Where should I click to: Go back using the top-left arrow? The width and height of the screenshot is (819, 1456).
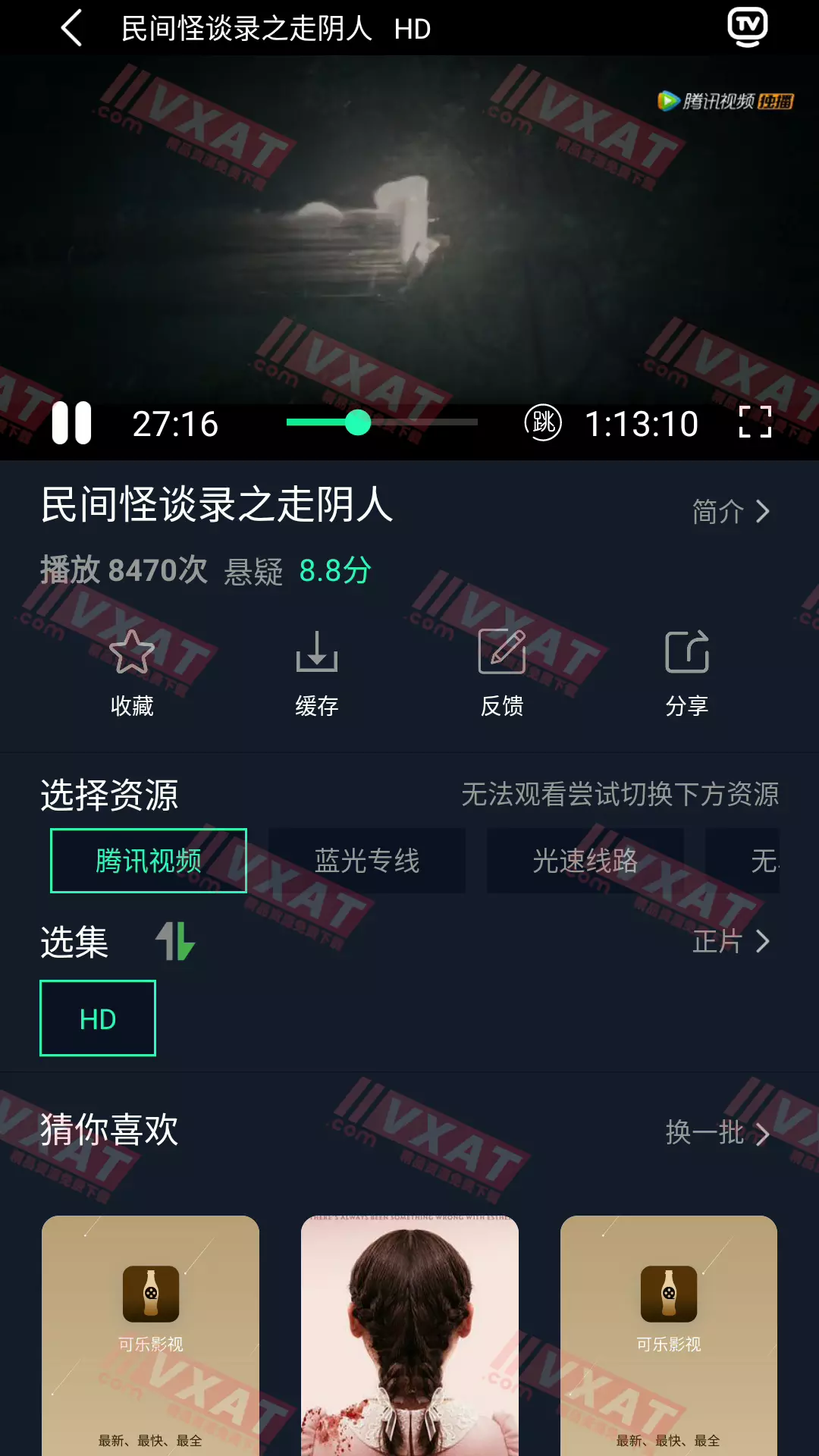(72, 29)
